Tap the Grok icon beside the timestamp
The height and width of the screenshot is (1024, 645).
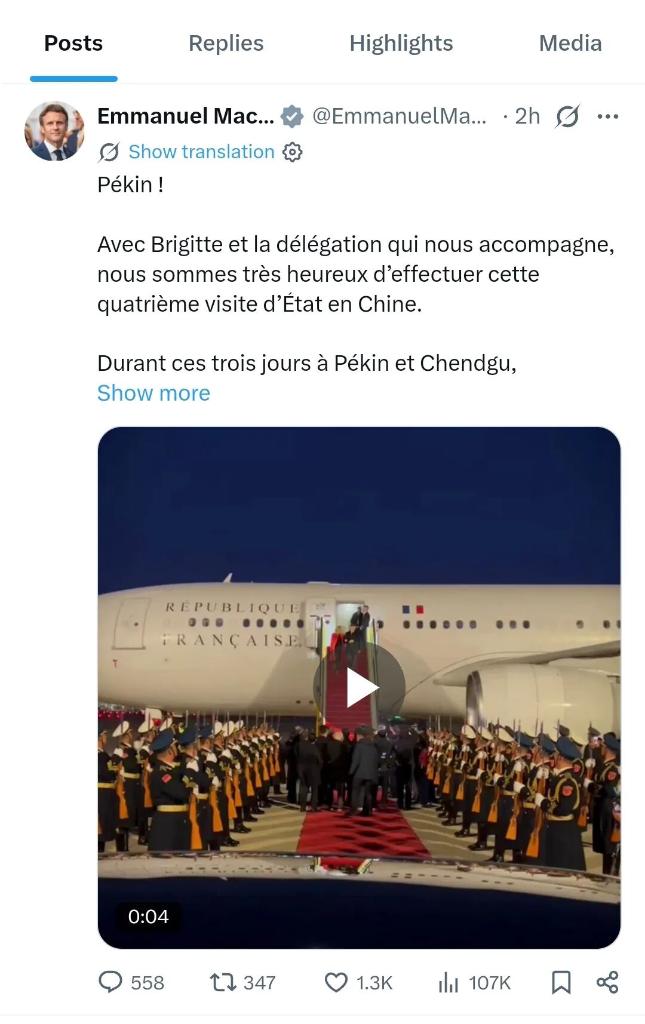click(x=567, y=117)
